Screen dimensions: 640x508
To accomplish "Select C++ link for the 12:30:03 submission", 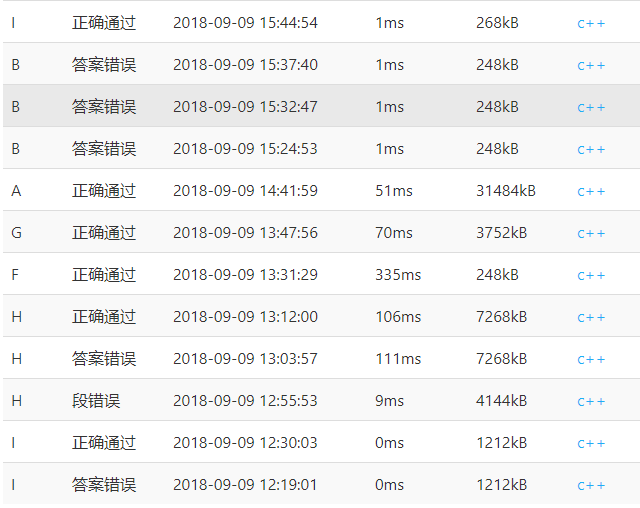I will click(x=591, y=443).
